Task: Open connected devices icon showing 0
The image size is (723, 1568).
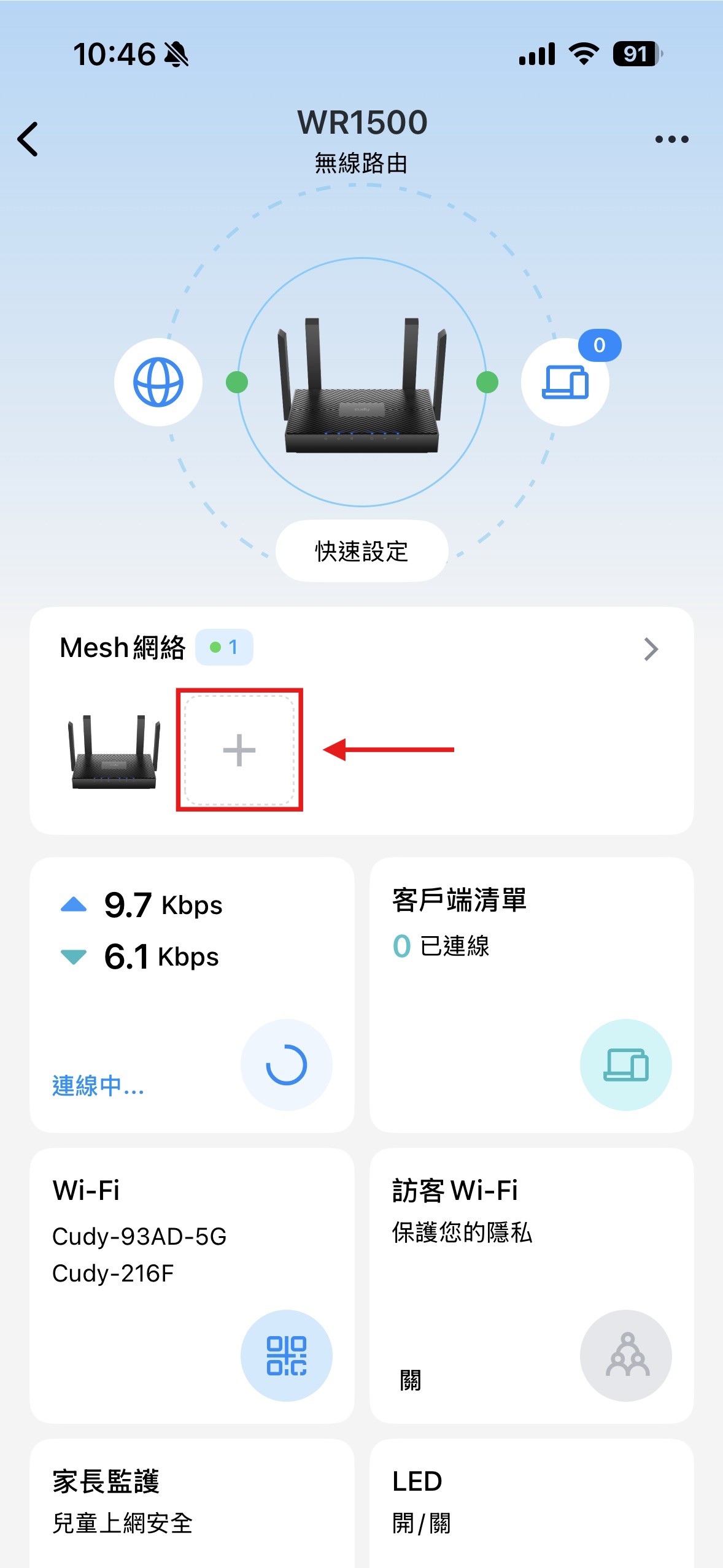Action: tap(566, 382)
